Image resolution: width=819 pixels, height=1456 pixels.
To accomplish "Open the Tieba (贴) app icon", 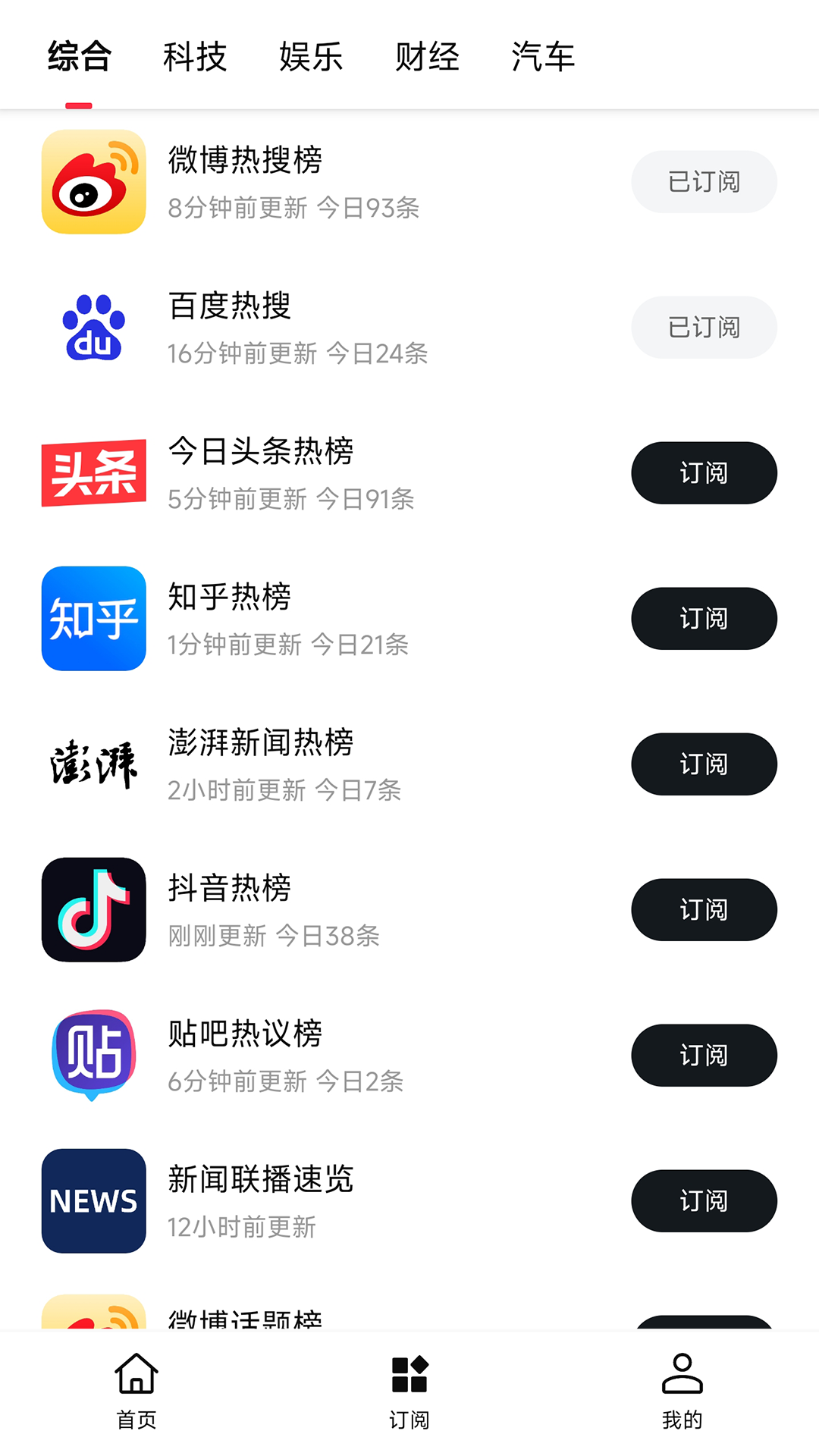I will click(x=93, y=1056).
